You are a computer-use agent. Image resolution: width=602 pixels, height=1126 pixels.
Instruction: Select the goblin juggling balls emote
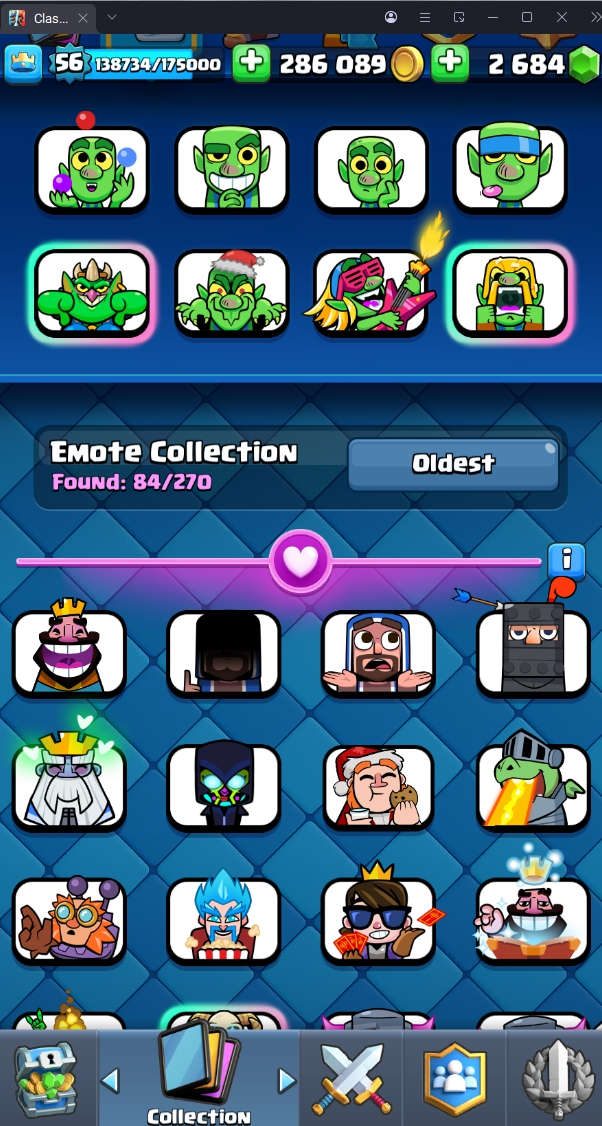coord(92,169)
